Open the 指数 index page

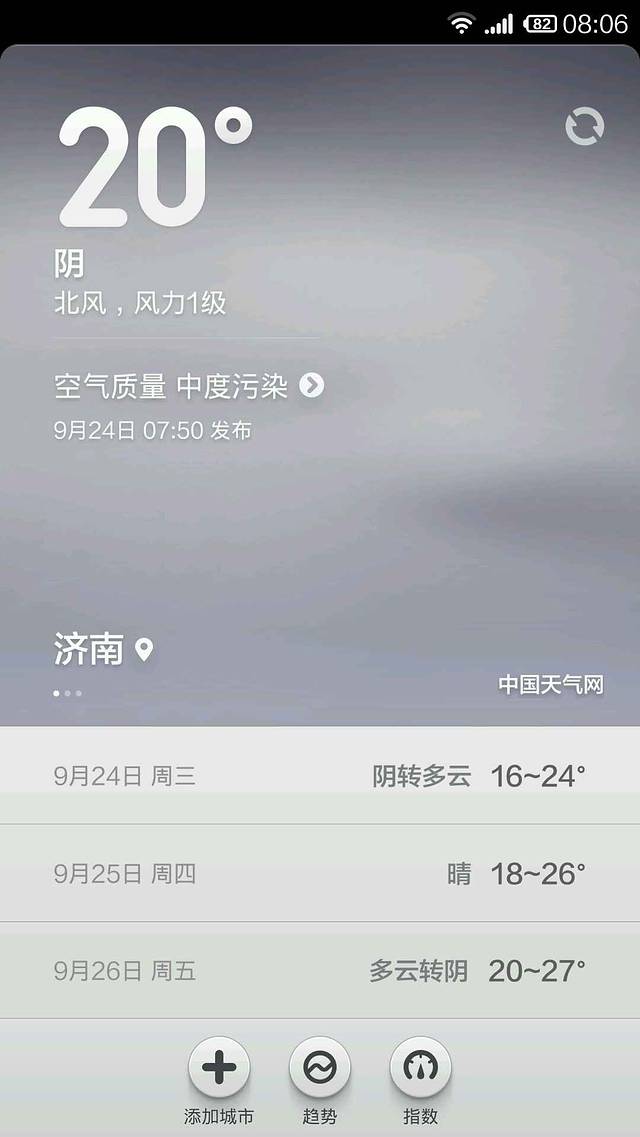[x=421, y=1068]
